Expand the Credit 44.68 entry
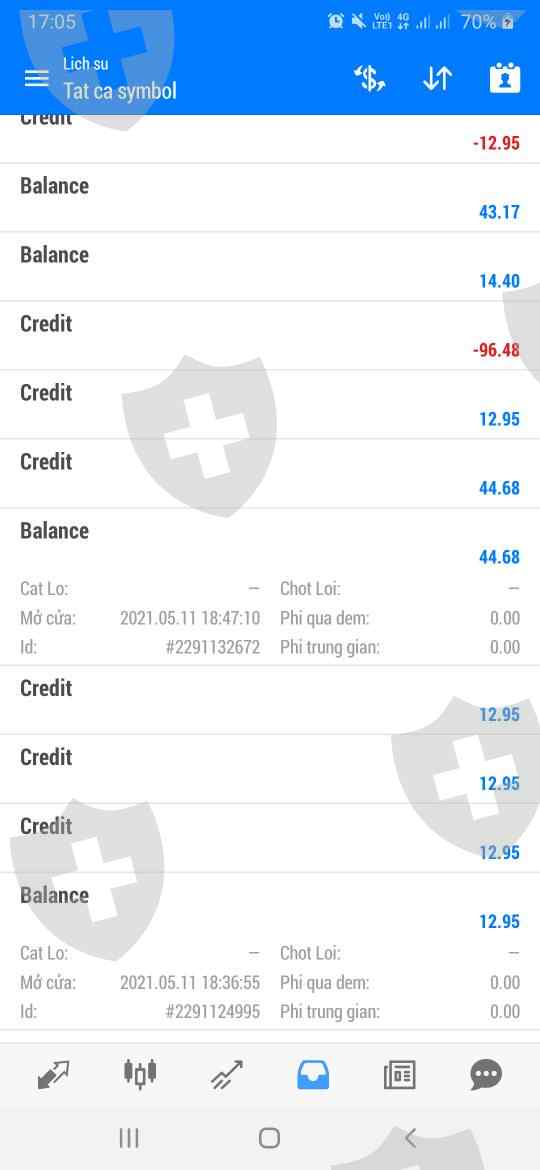This screenshot has width=540, height=1170. pos(270,474)
